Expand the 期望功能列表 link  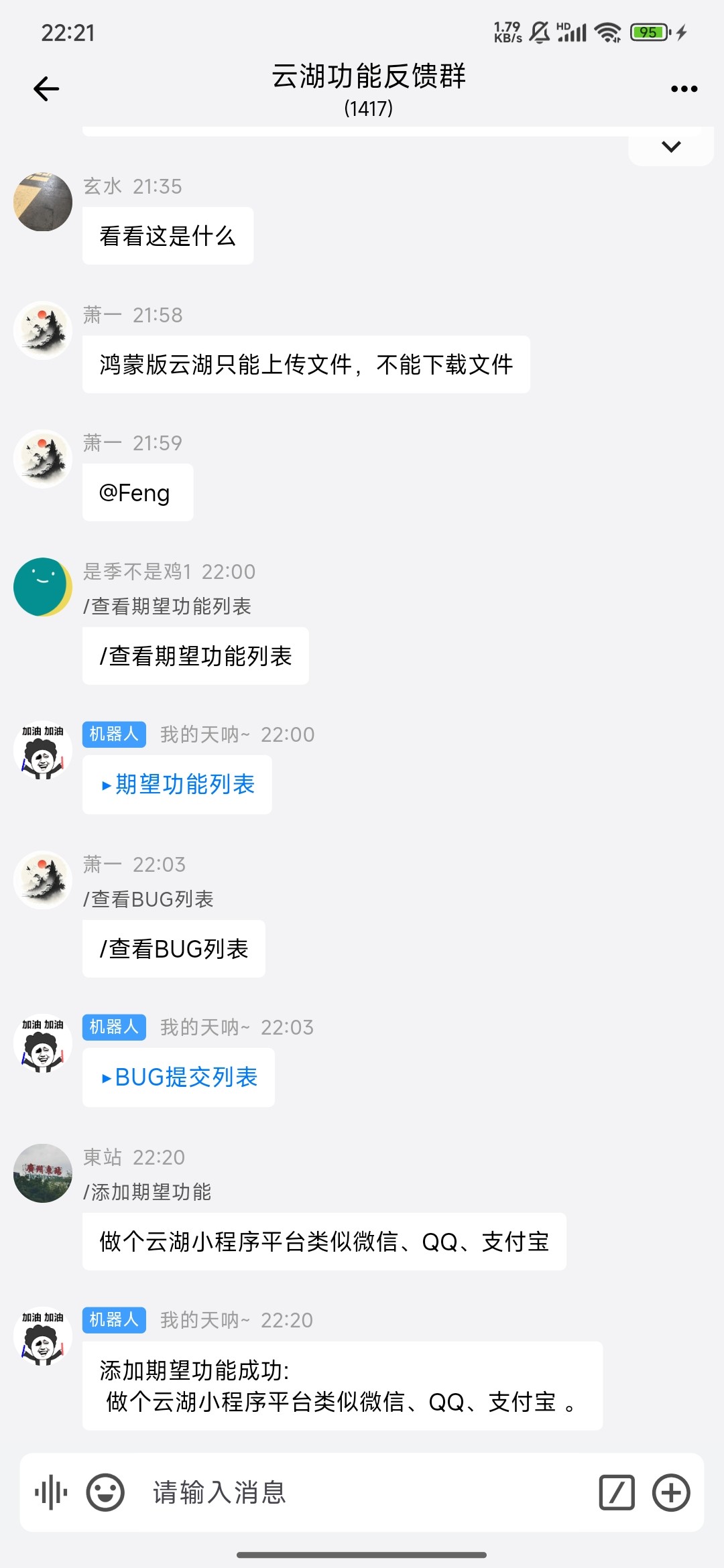pyautogui.click(x=178, y=784)
